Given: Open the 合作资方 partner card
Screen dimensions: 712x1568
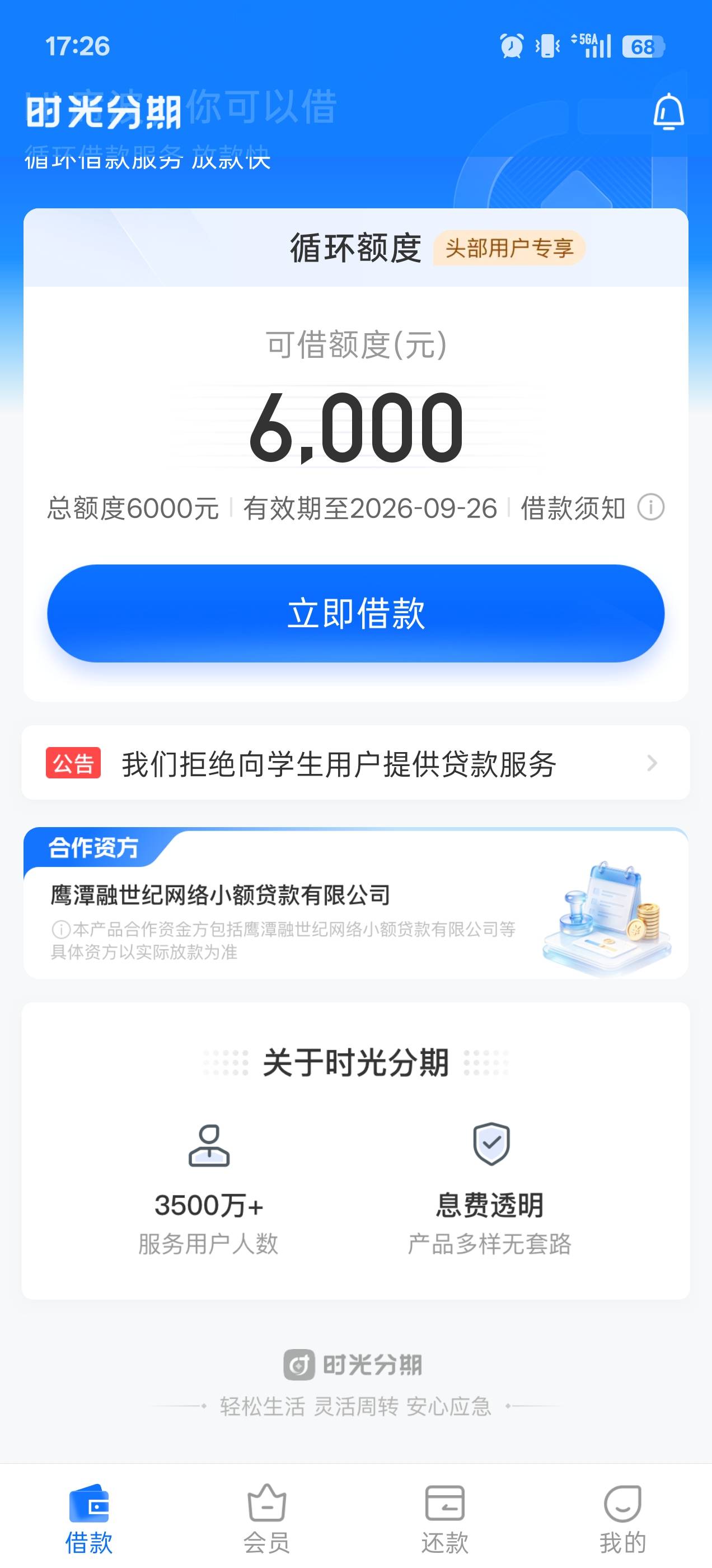Looking at the screenshot, I should [356, 903].
